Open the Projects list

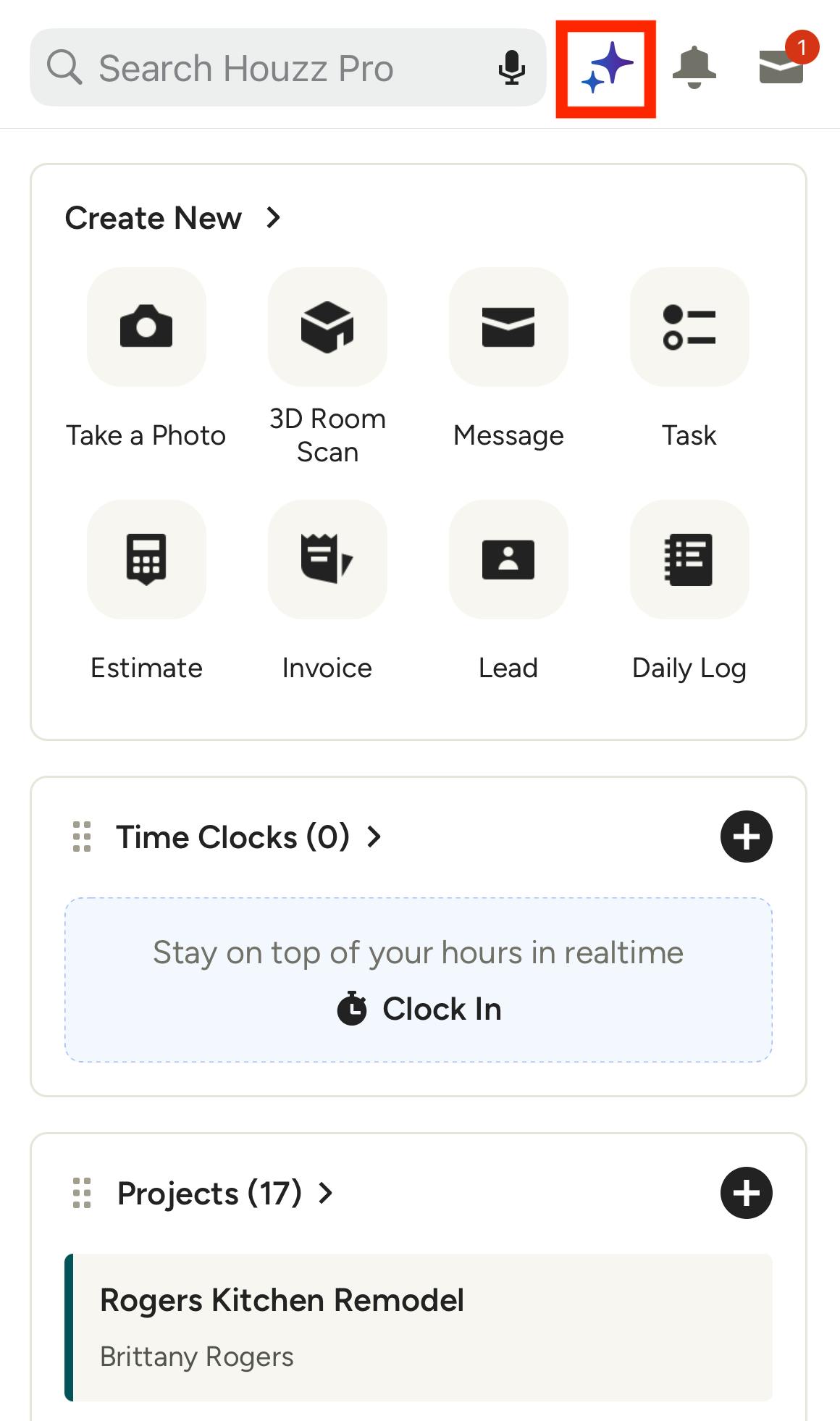point(224,1193)
